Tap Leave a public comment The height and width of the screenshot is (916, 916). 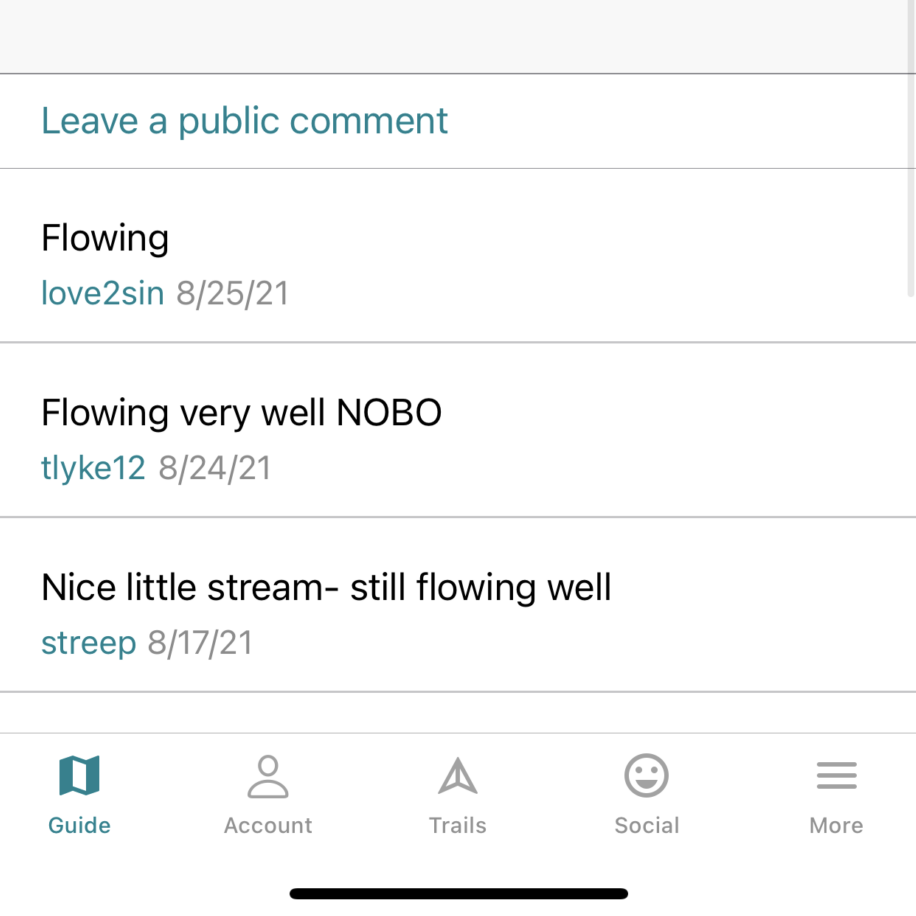coord(244,121)
